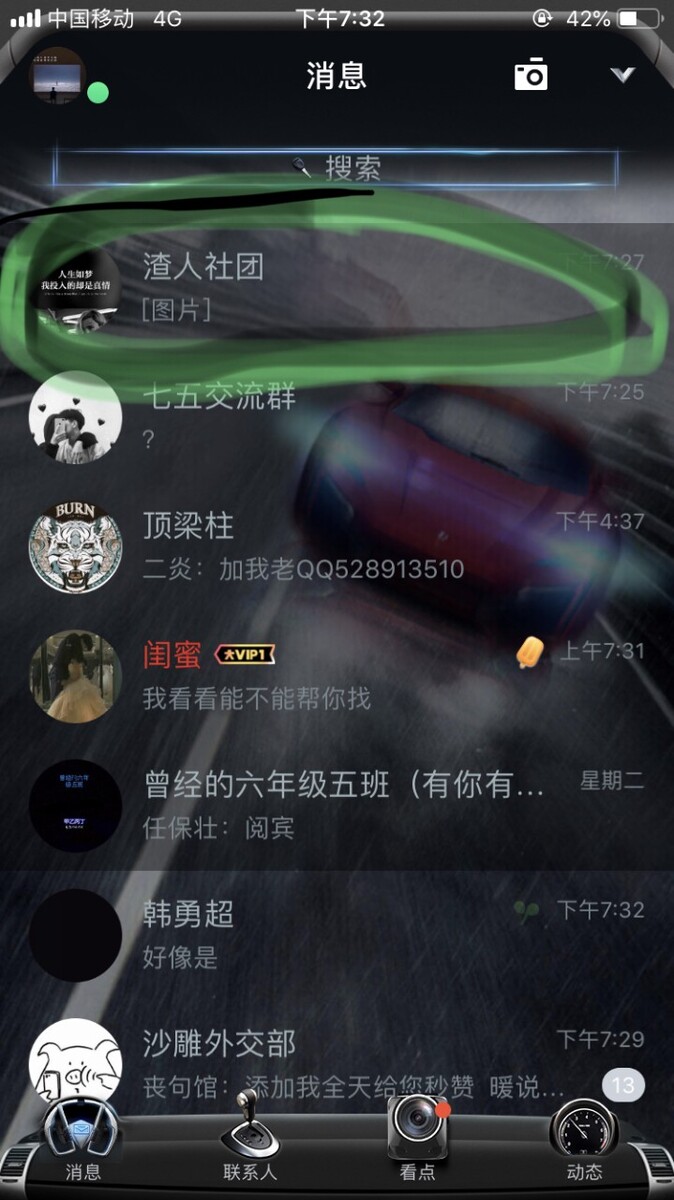Open the 沙雕外交部 group chat
The width and height of the screenshot is (674, 1200).
tap(336, 1063)
